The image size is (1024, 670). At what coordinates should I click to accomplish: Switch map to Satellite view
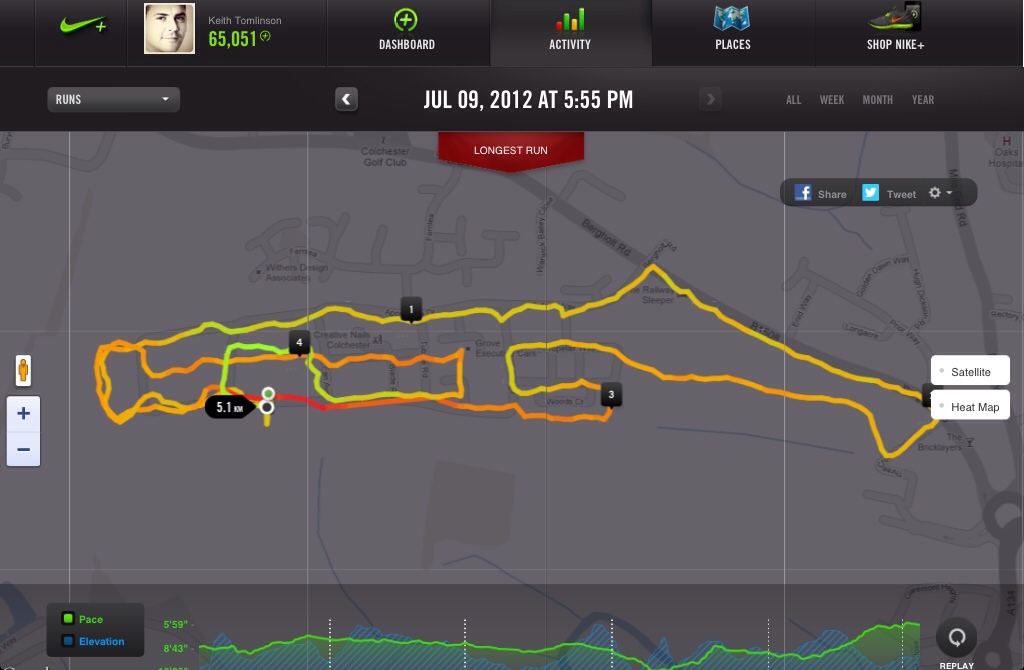[969, 372]
